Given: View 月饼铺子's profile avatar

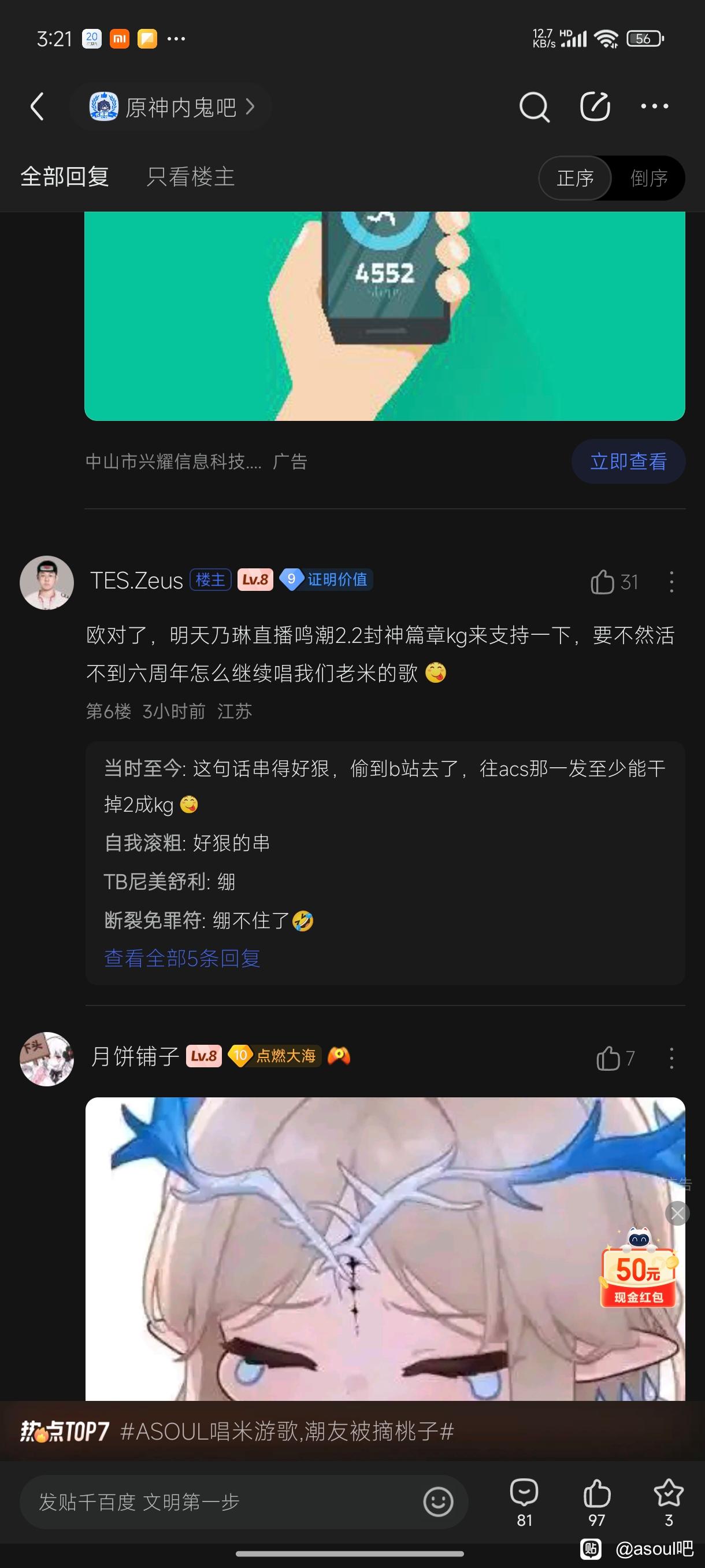Looking at the screenshot, I should [47, 1059].
